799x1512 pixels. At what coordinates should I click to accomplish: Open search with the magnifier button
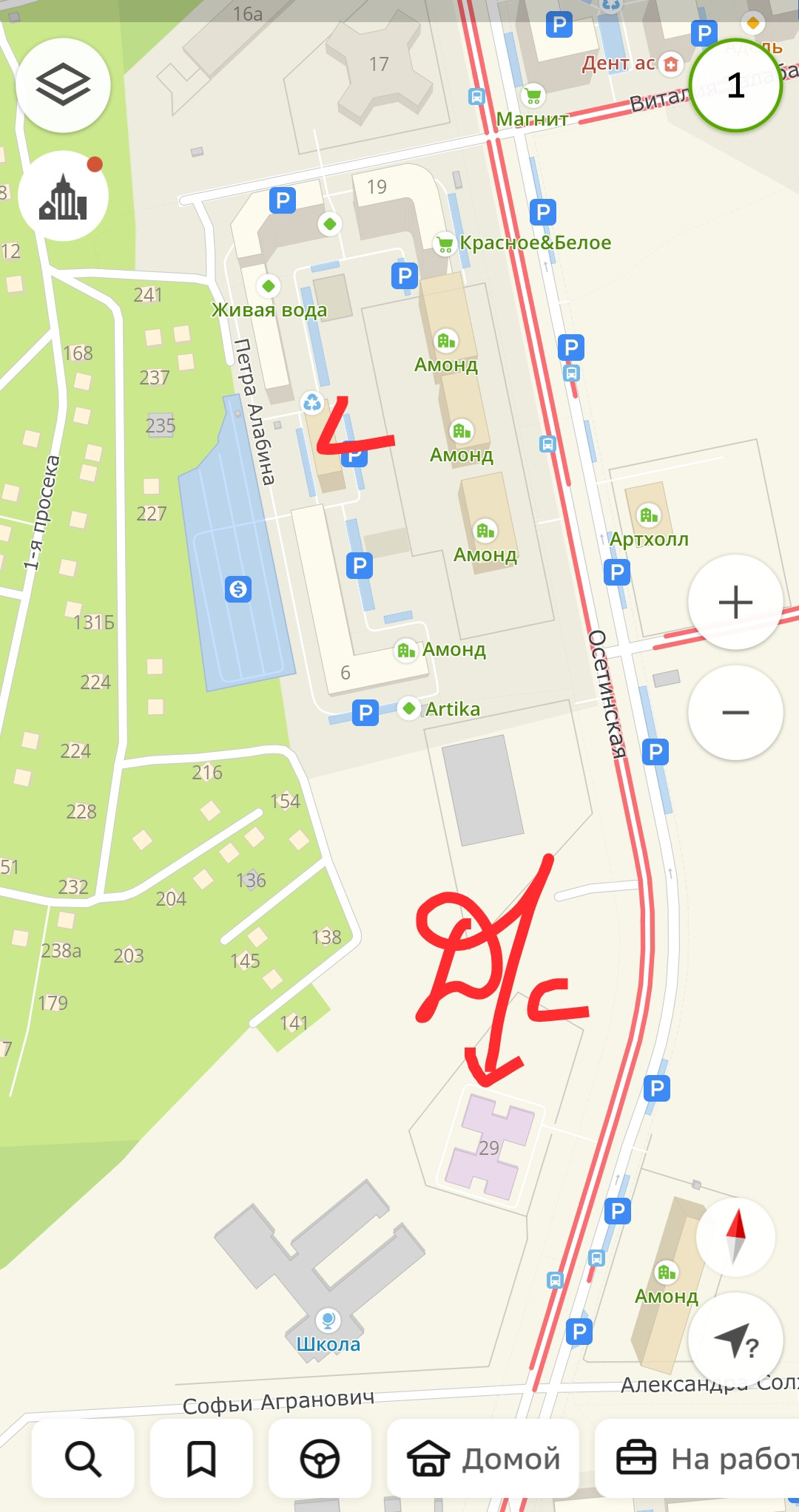[x=83, y=1458]
